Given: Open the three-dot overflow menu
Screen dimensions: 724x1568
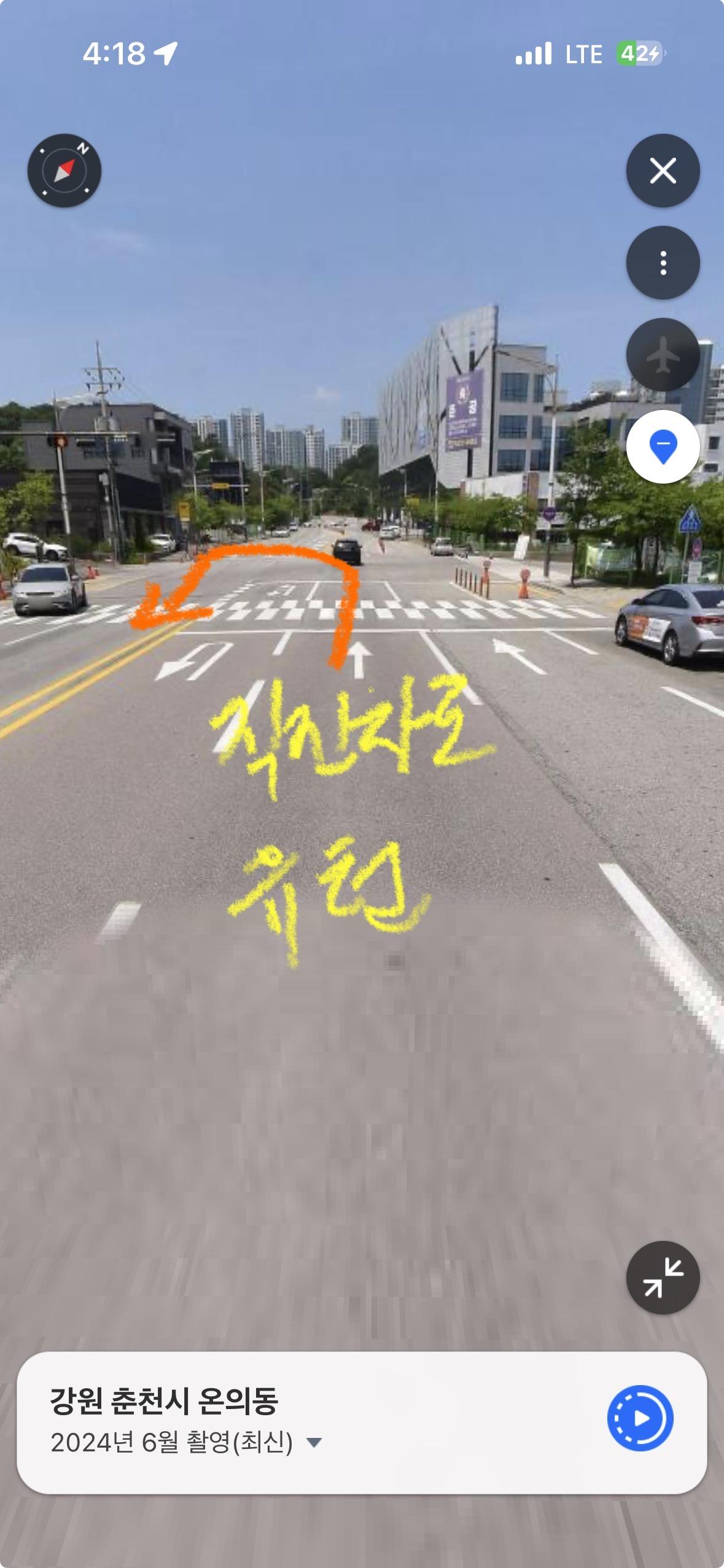Looking at the screenshot, I should point(663,263).
